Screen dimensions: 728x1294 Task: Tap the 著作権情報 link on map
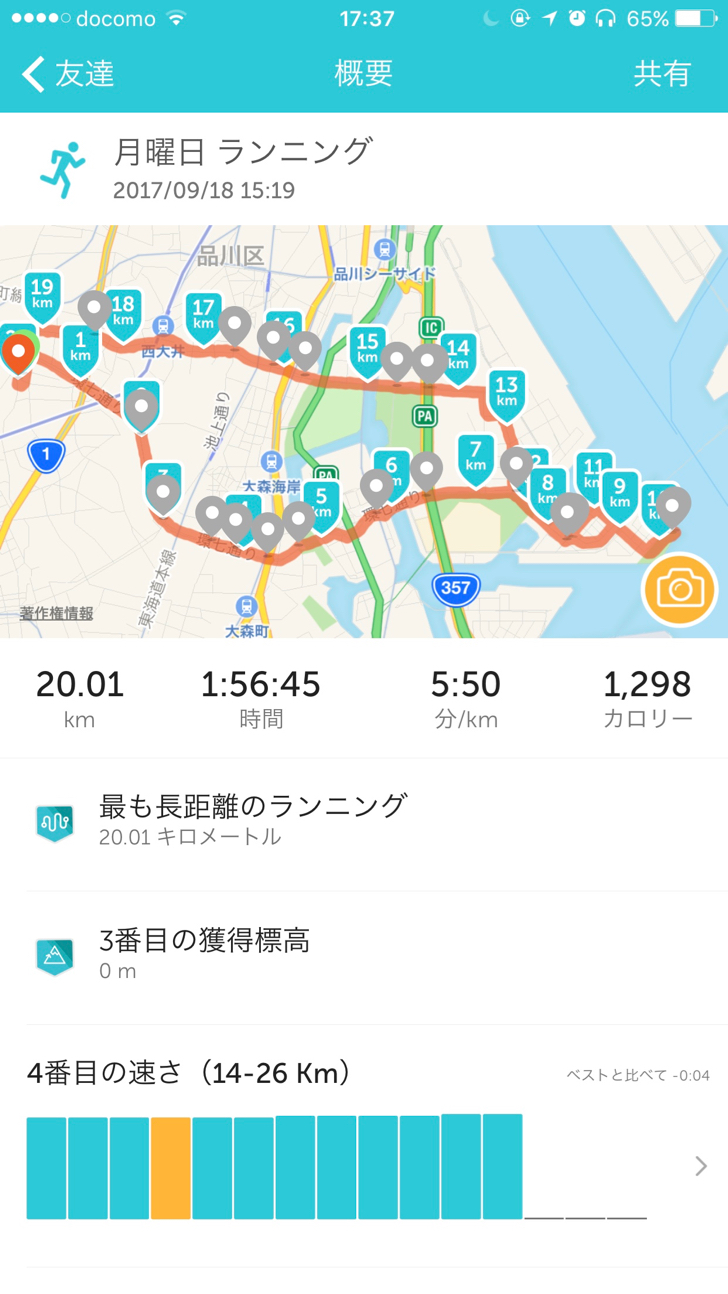(x=57, y=613)
